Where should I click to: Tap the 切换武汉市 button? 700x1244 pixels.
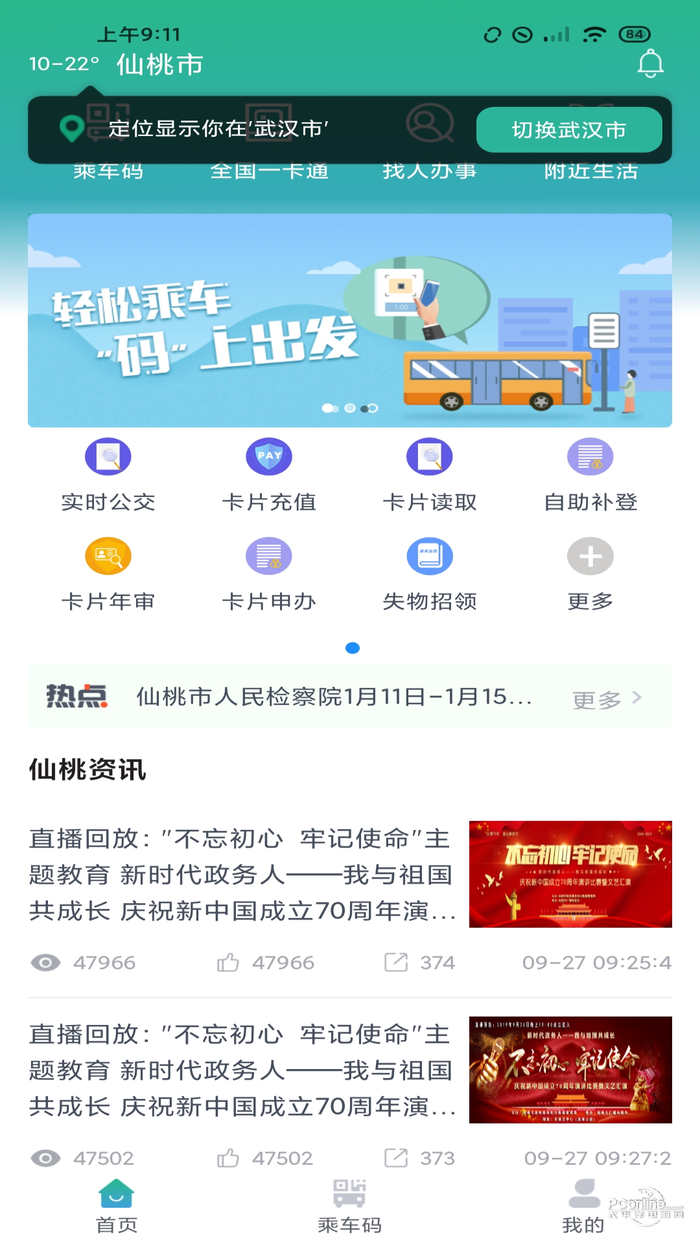(568, 130)
